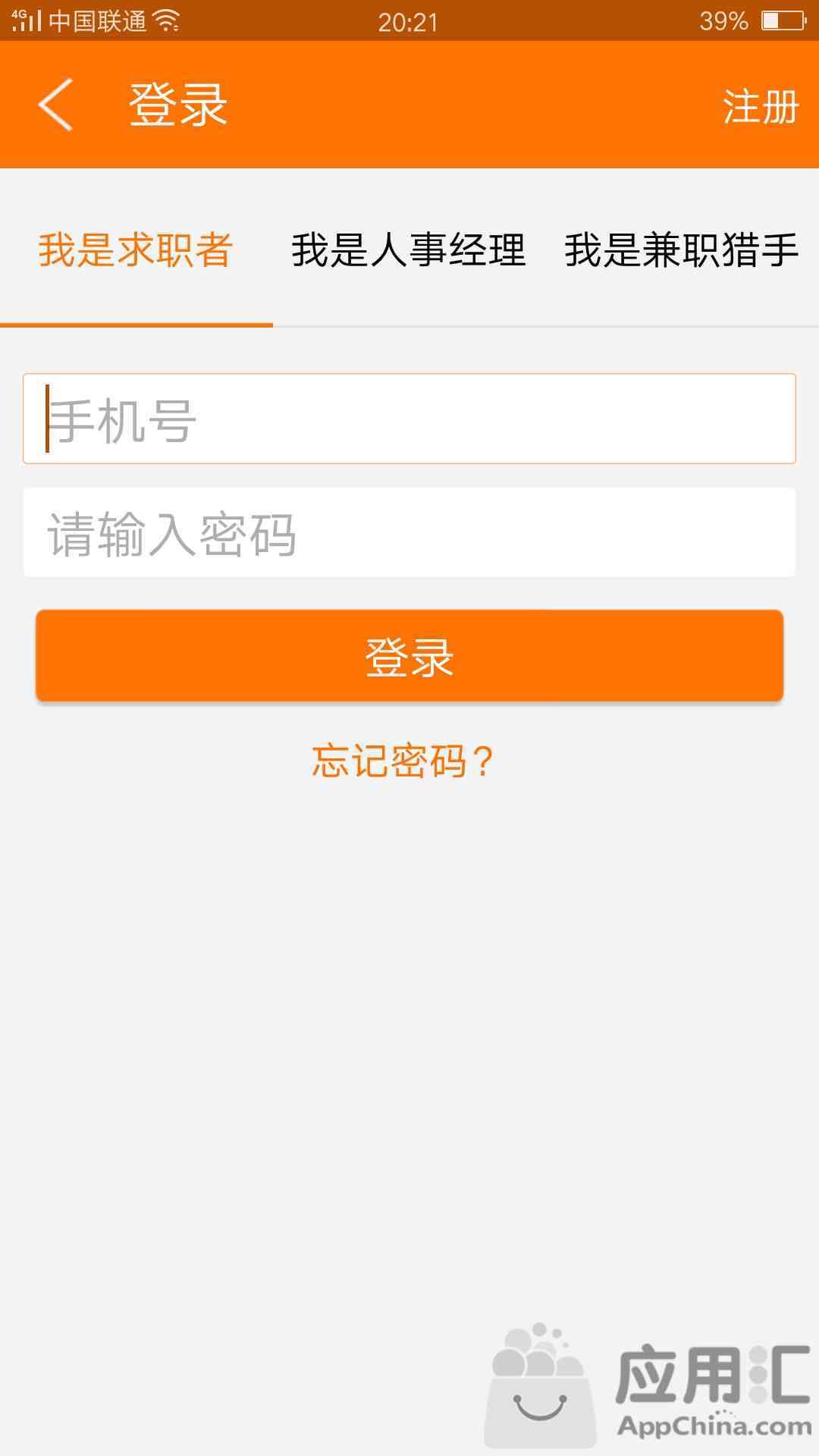
Task: Open the 注册 registration page
Action: click(x=761, y=106)
